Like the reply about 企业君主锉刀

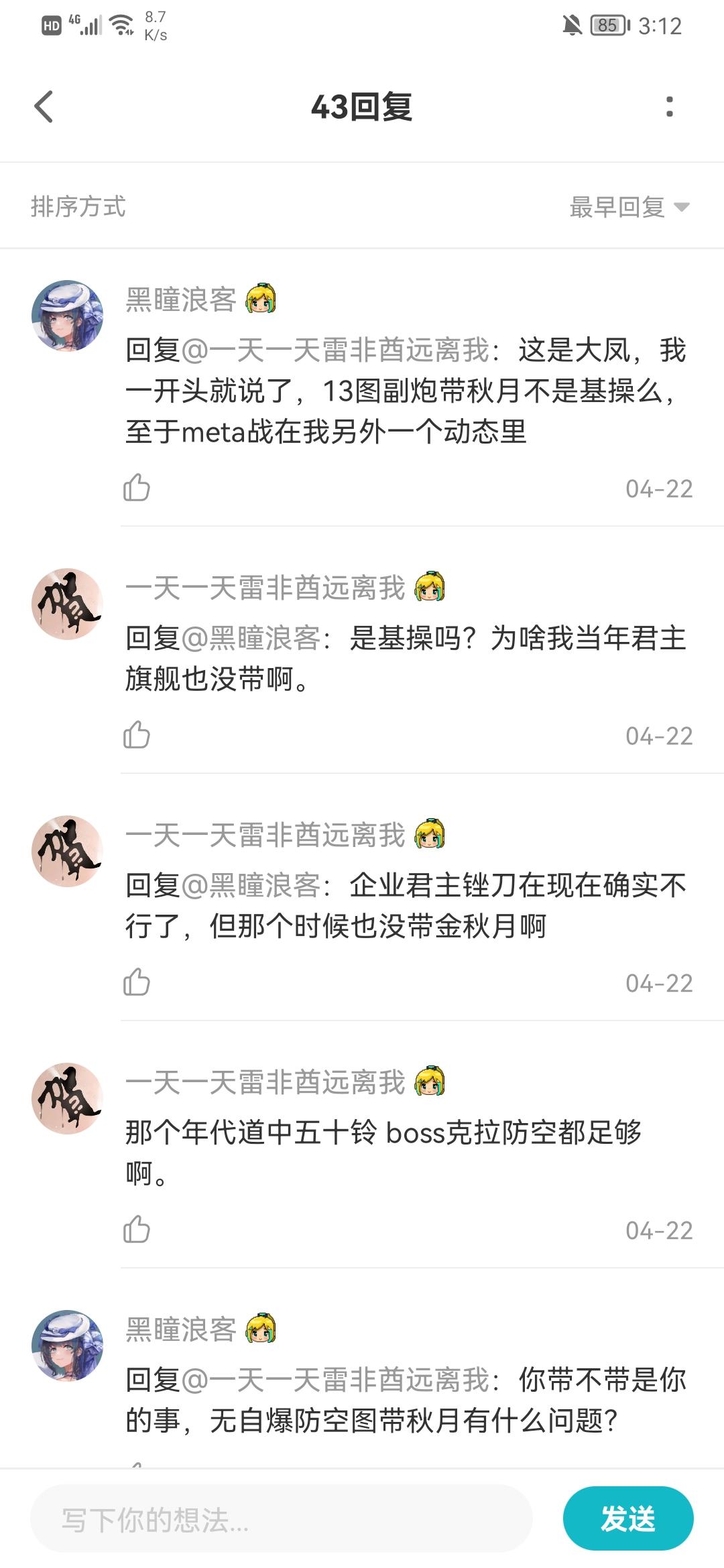pyautogui.click(x=137, y=982)
